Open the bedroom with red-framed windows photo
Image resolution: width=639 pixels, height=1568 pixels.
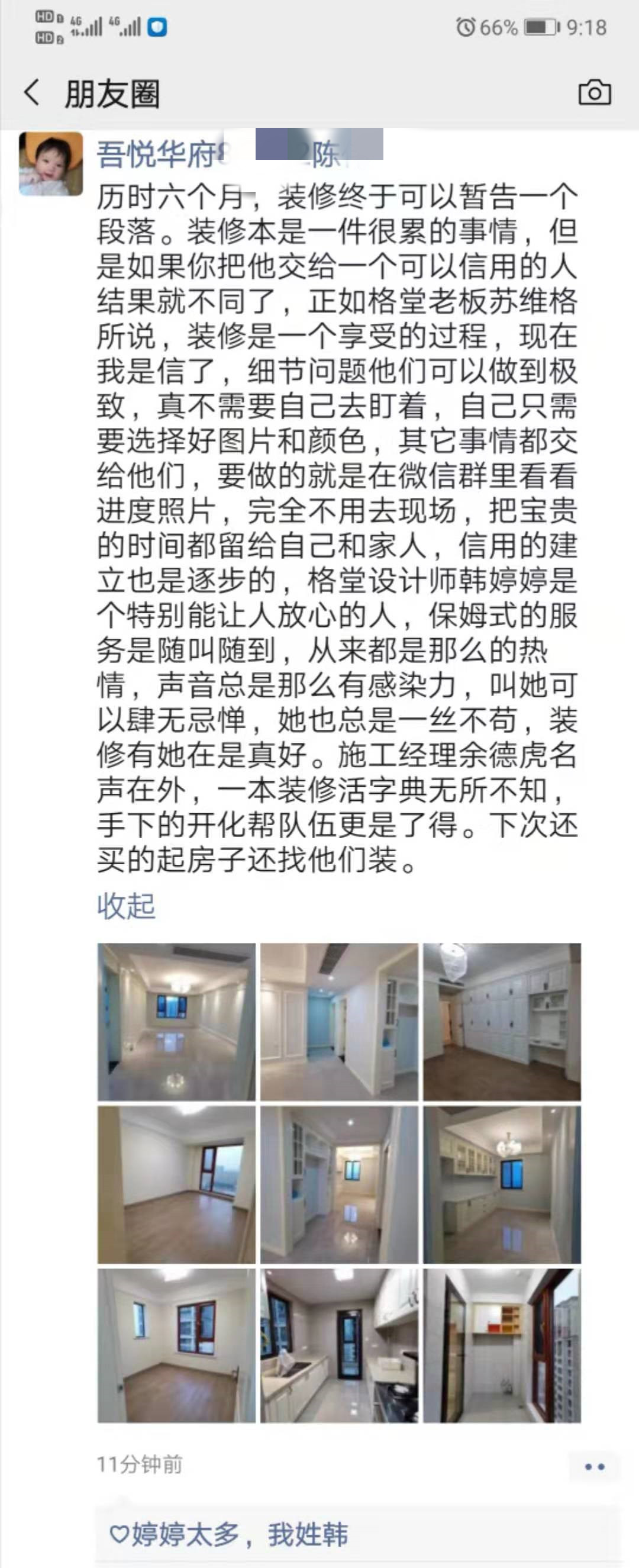point(176,1347)
